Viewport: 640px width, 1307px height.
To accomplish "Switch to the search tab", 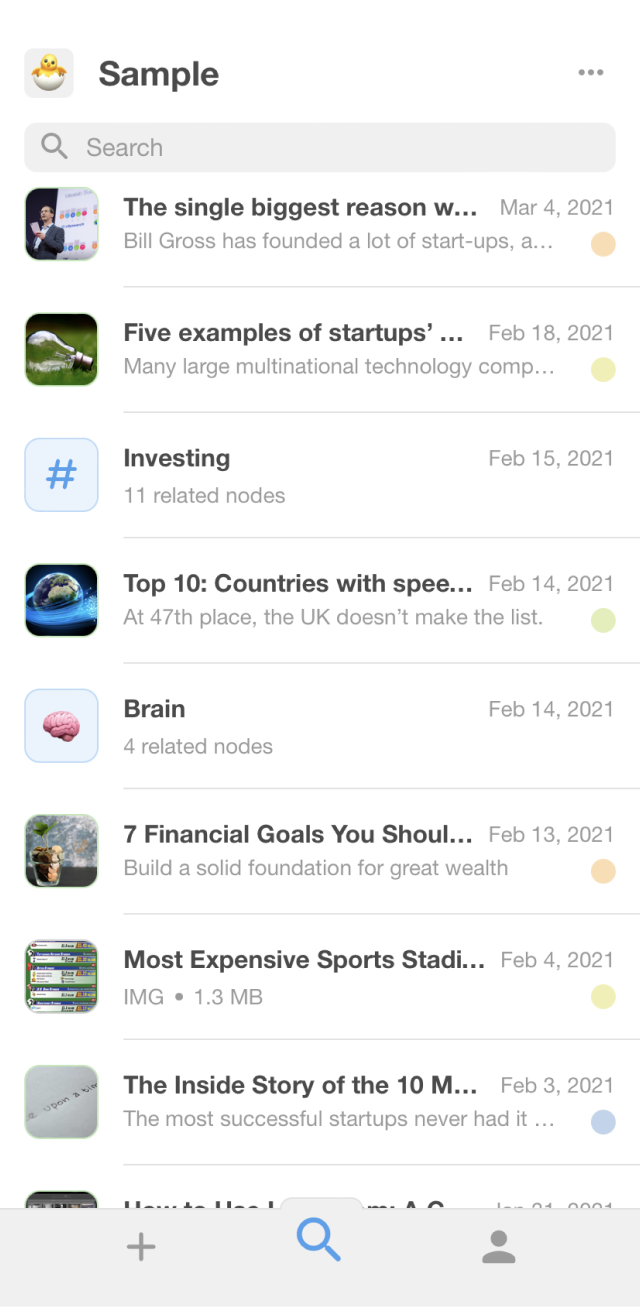I will pos(319,1242).
